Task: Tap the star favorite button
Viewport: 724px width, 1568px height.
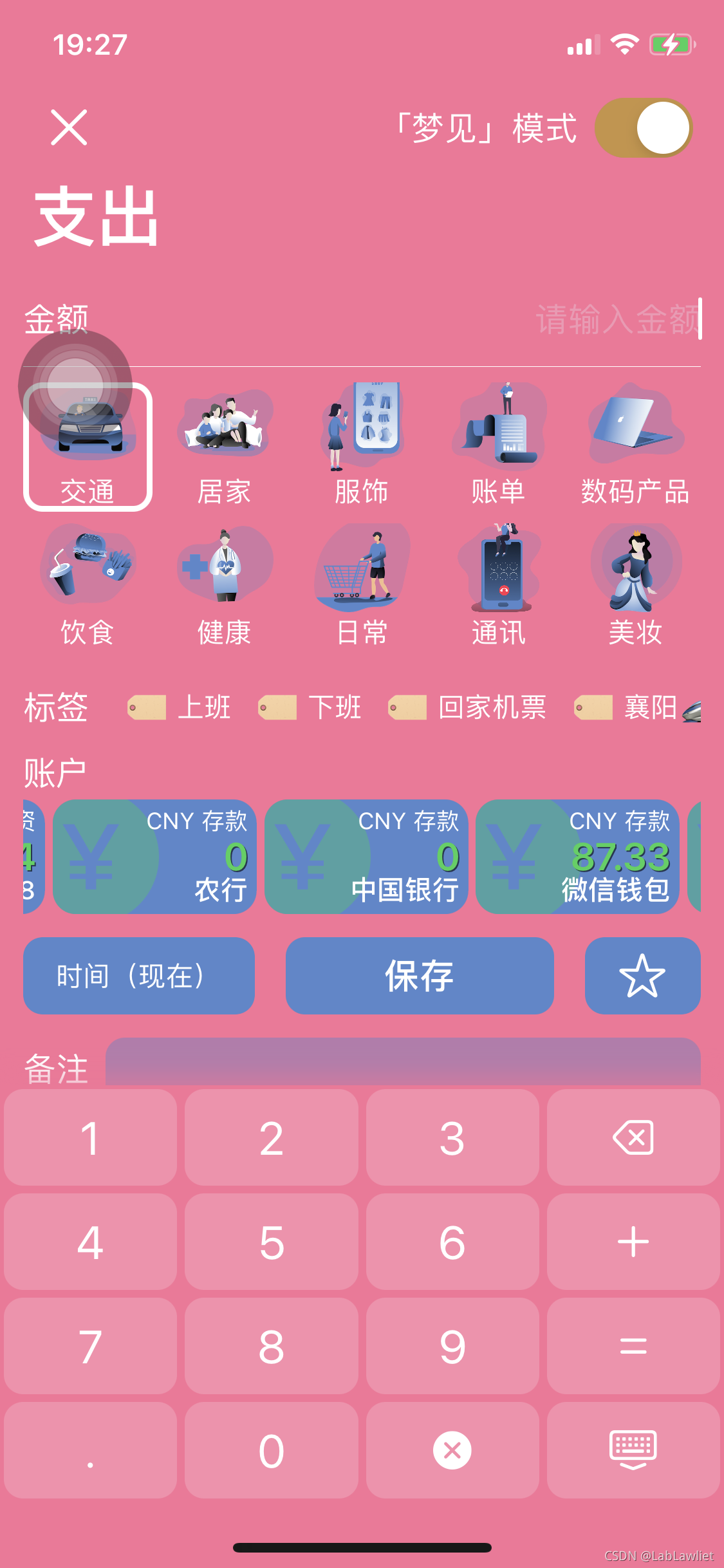Action: [642, 976]
